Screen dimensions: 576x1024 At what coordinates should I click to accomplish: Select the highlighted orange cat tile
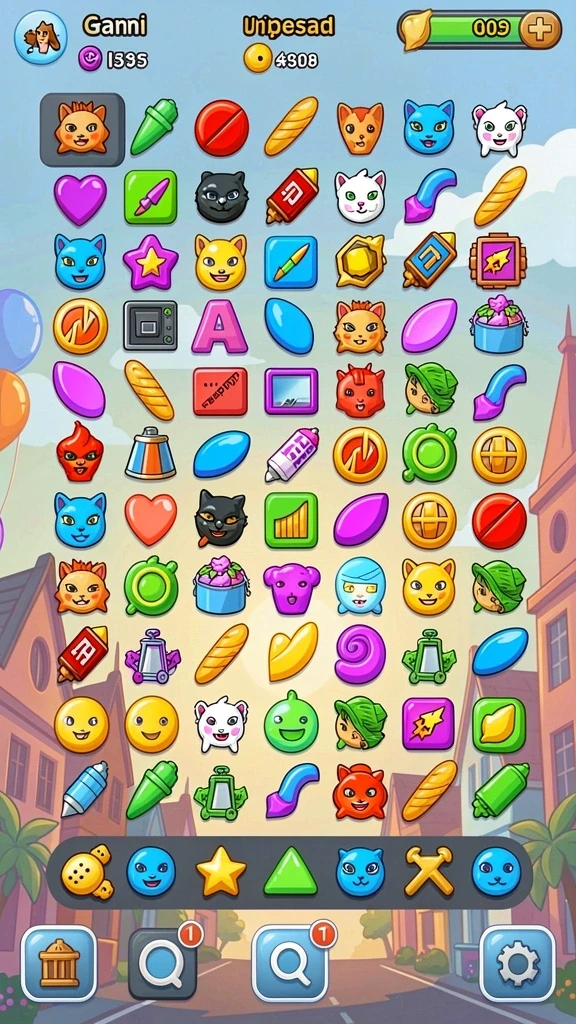point(82,129)
